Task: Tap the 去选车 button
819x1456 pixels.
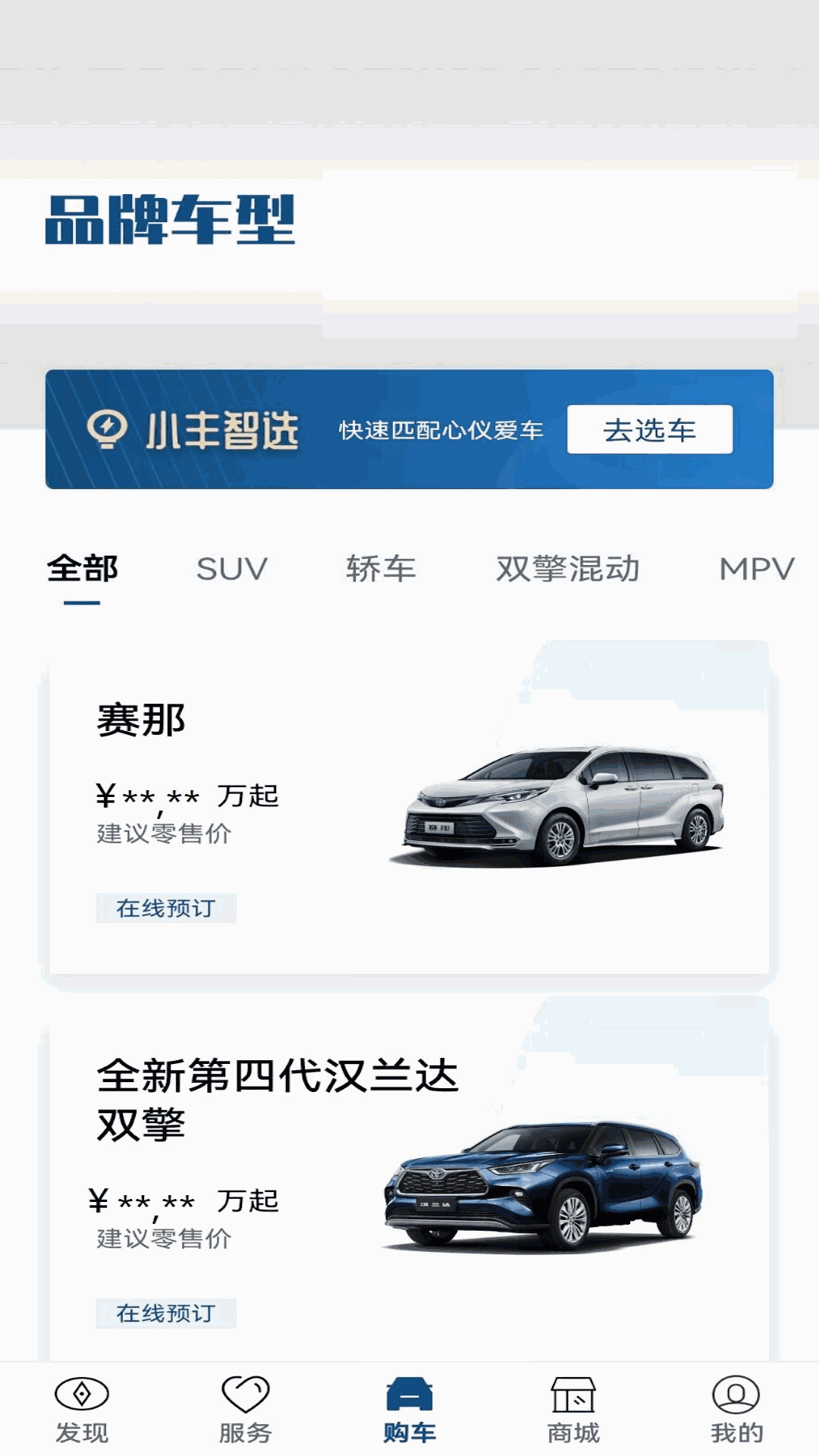Action: point(649,430)
